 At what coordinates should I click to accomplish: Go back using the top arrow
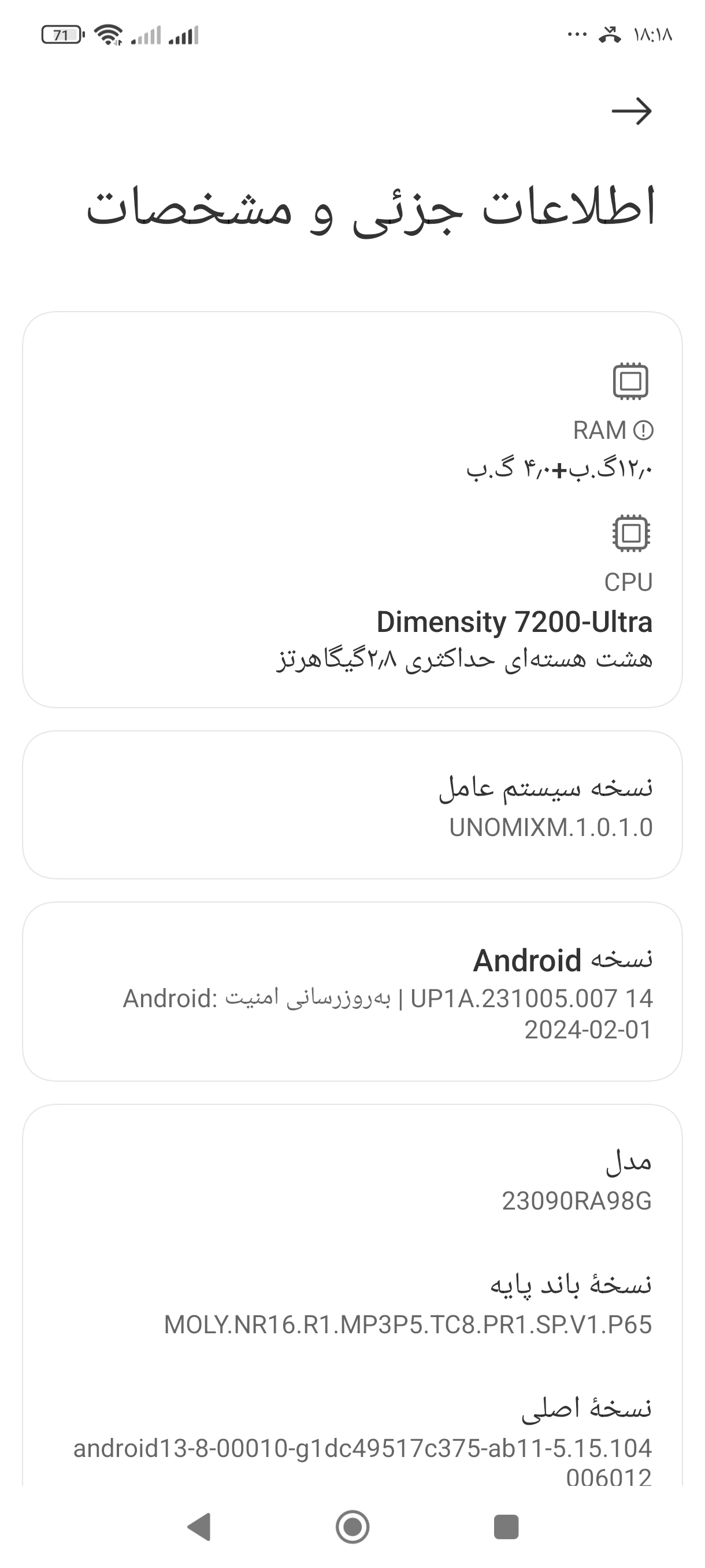pyautogui.click(x=632, y=111)
